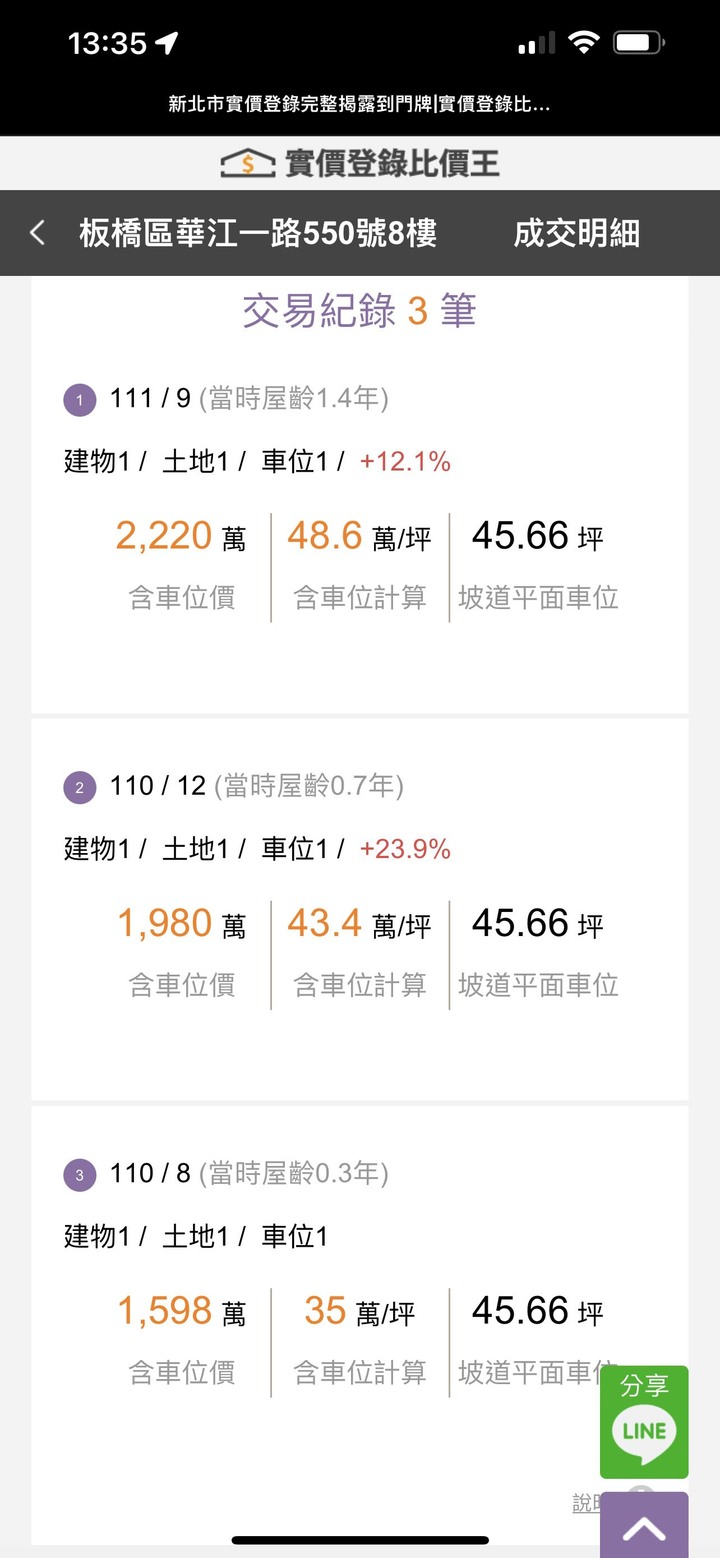Open the 110/12 transaction record card
This screenshot has width=720, height=1558.
point(359,908)
